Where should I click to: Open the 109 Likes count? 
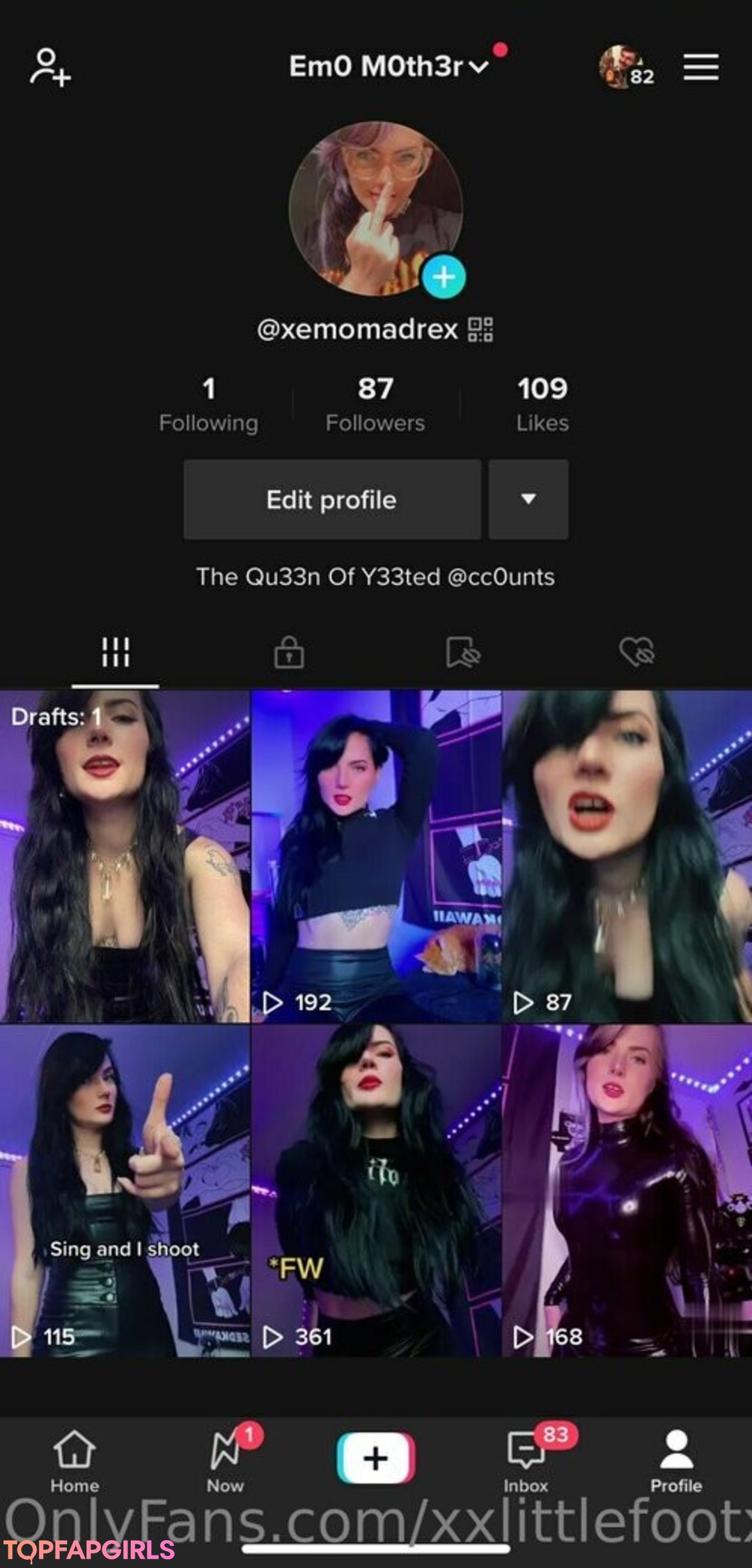542,404
